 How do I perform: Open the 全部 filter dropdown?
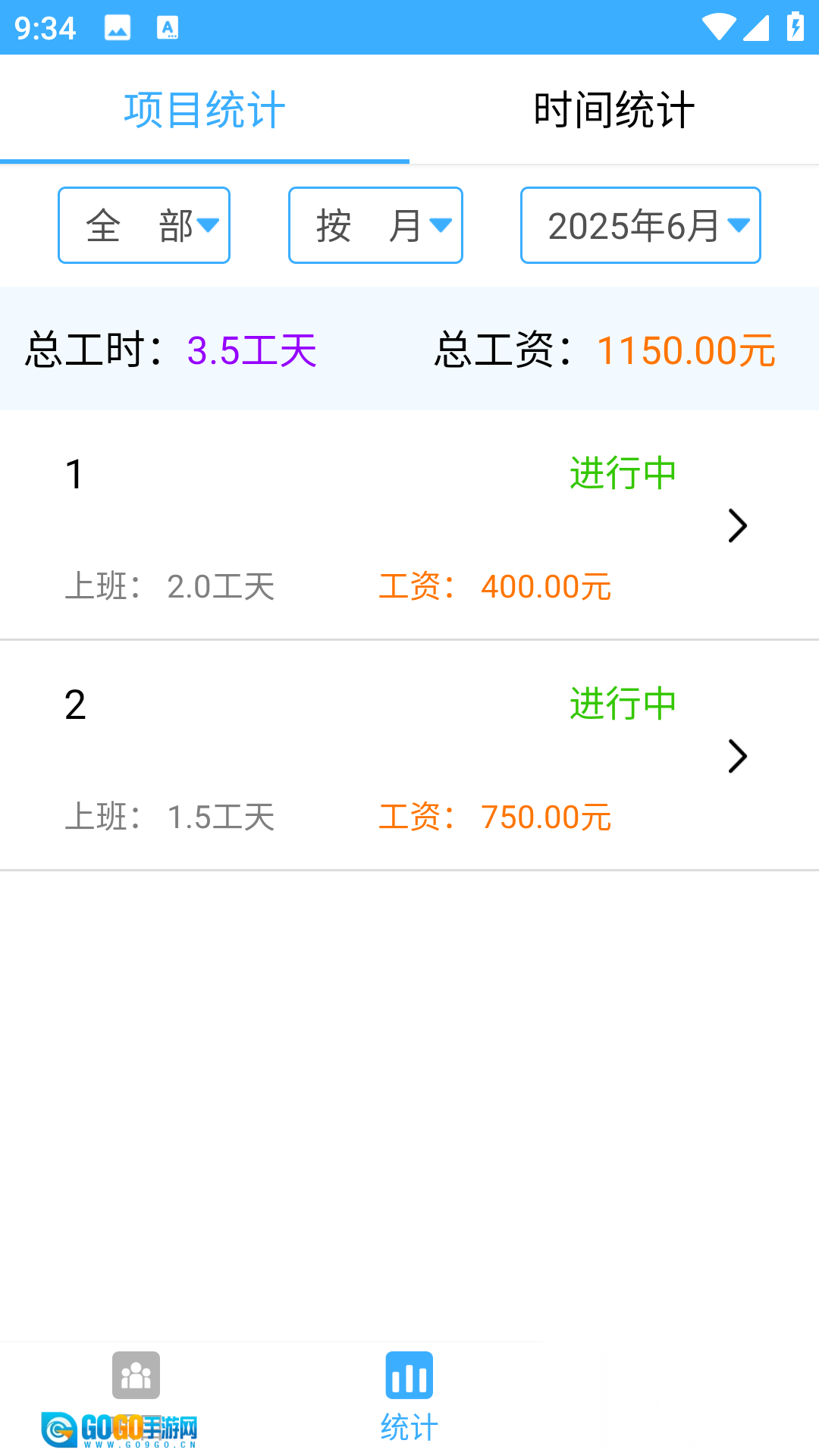144,225
